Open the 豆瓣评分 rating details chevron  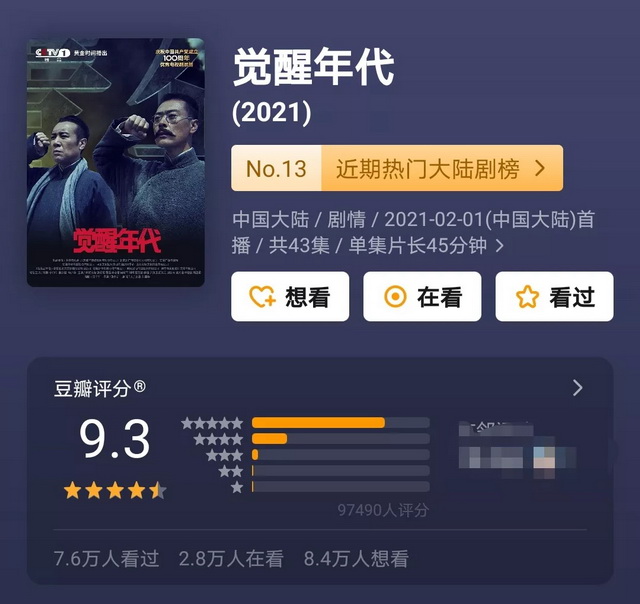pyautogui.click(x=577, y=388)
